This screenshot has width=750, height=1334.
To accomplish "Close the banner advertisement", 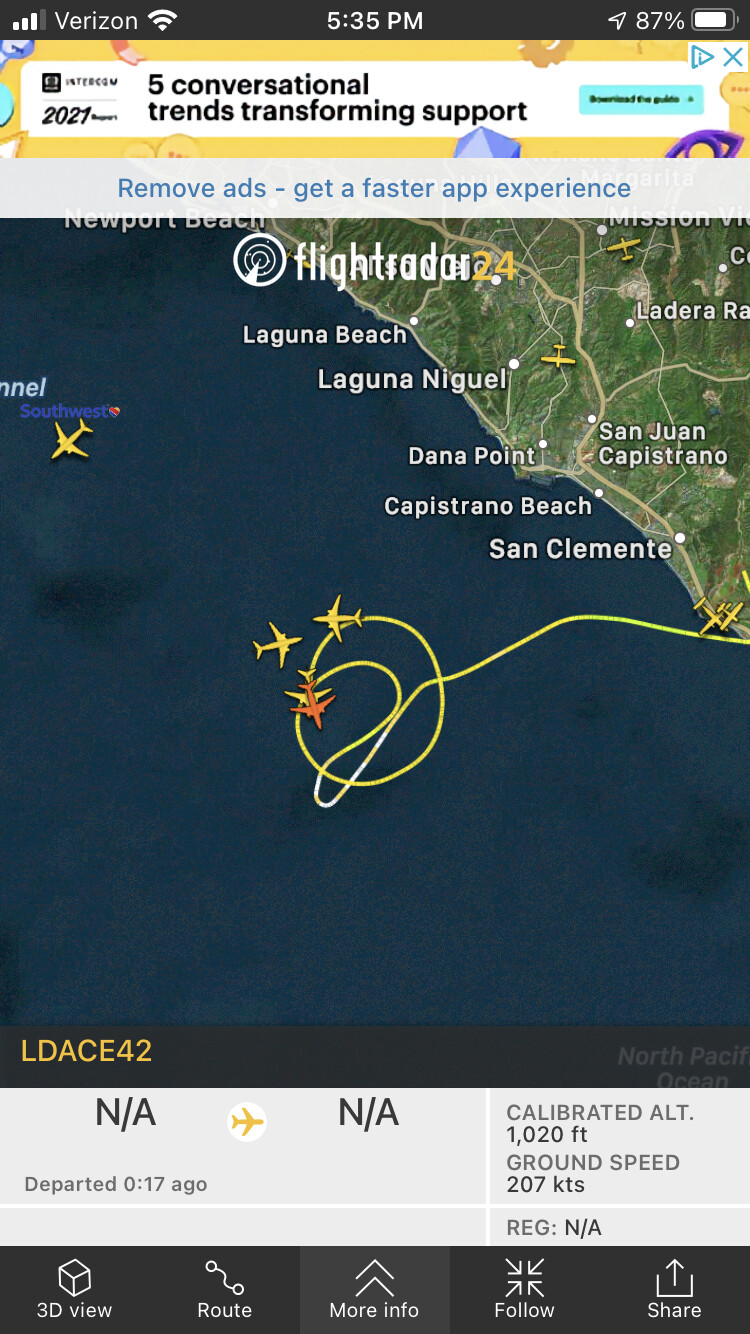I will pos(733,57).
